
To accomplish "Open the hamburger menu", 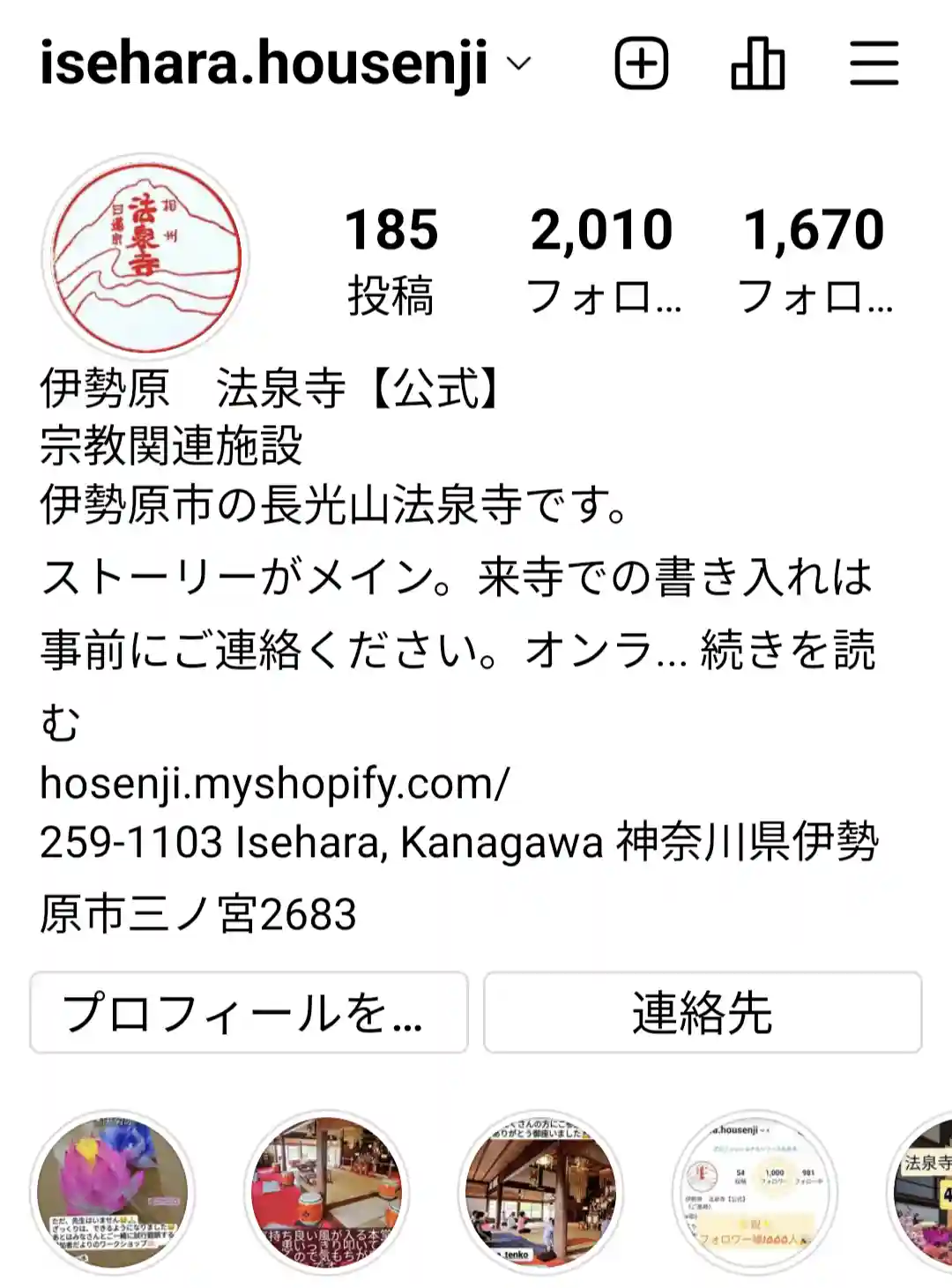I will 874,63.
